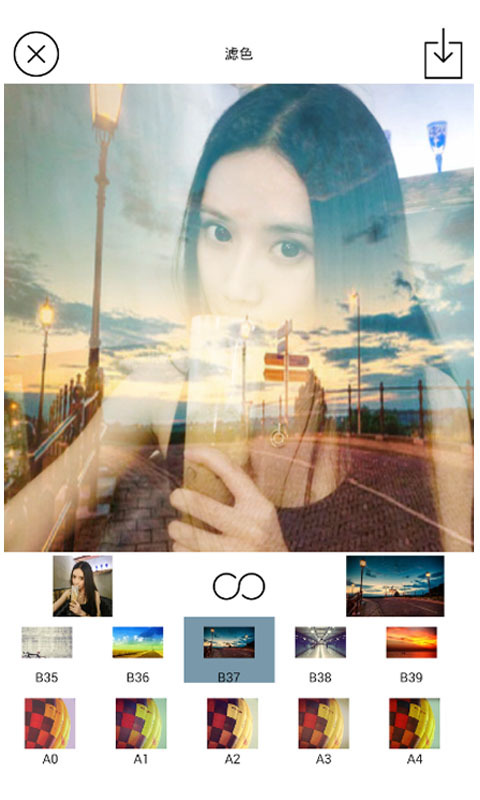Screen dimensions: 480x800
Task: Select the street lamp sunset source photo
Action: pos(395,586)
